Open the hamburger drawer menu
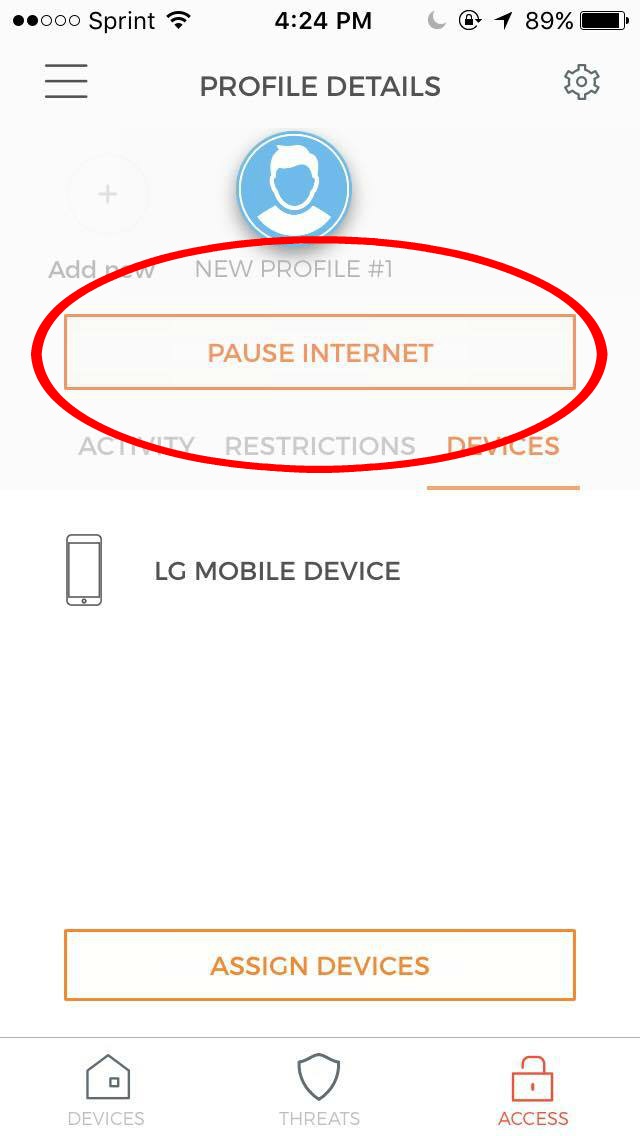This screenshot has width=640, height=1136. pyautogui.click(x=66, y=82)
